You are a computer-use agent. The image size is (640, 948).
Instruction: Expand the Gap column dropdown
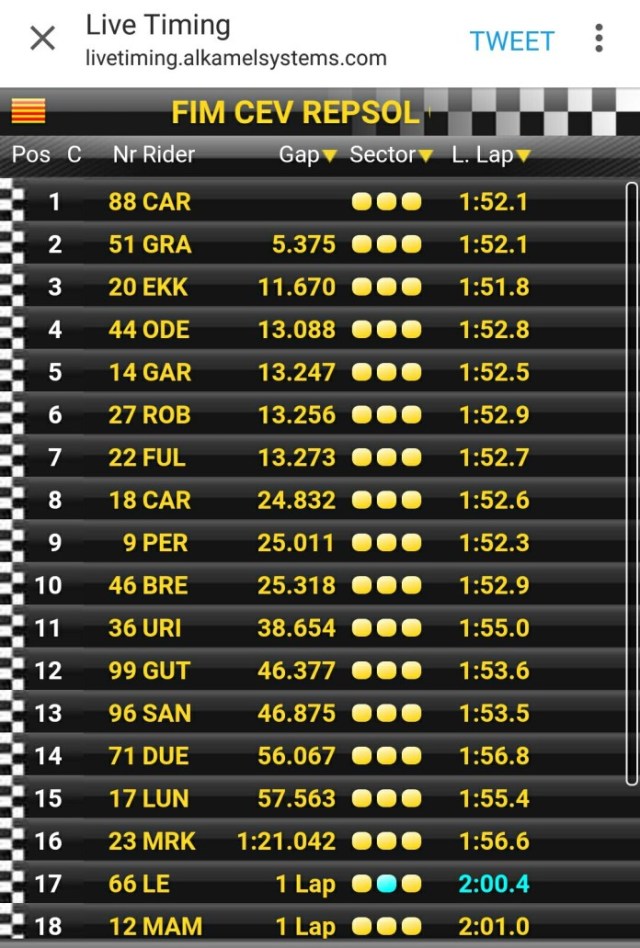(330, 155)
